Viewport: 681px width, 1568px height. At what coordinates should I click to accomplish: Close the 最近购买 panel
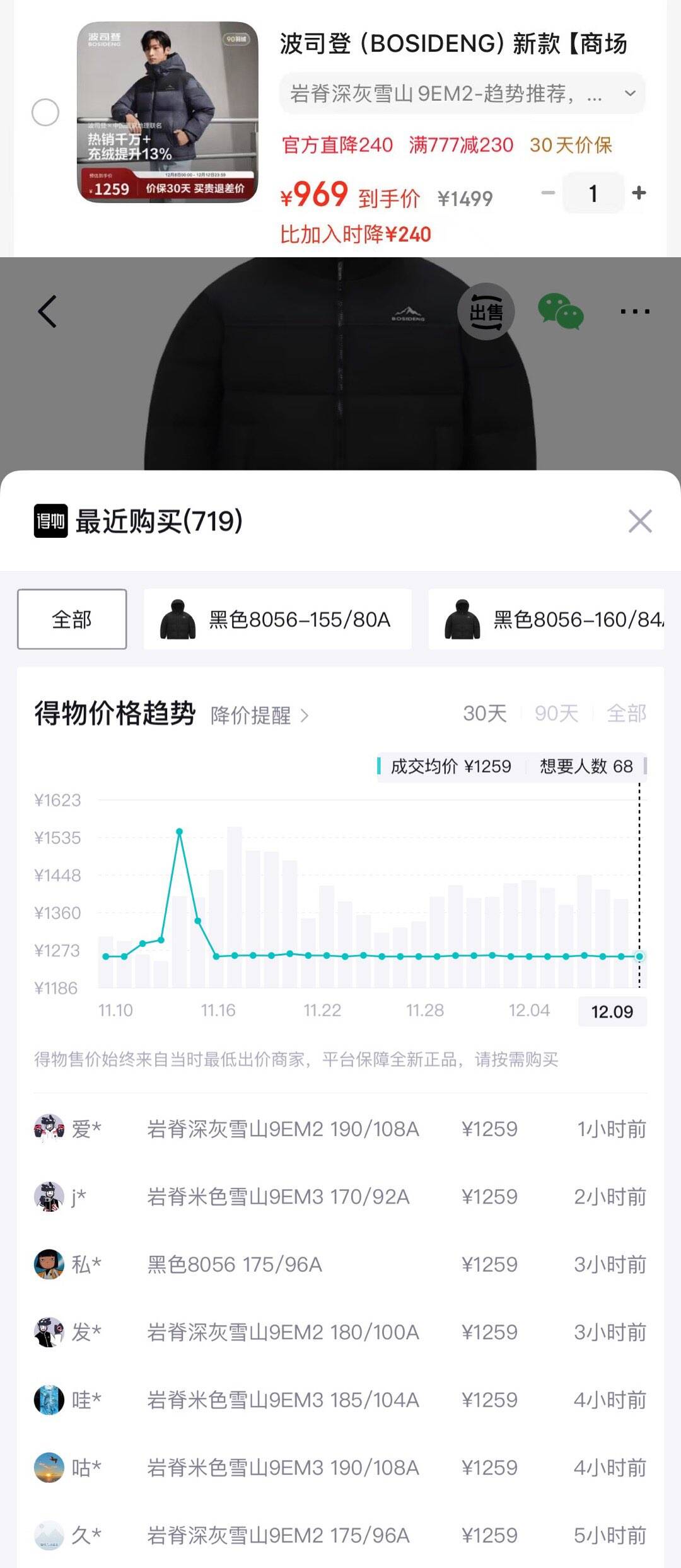pyautogui.click(x=640, y=521)
